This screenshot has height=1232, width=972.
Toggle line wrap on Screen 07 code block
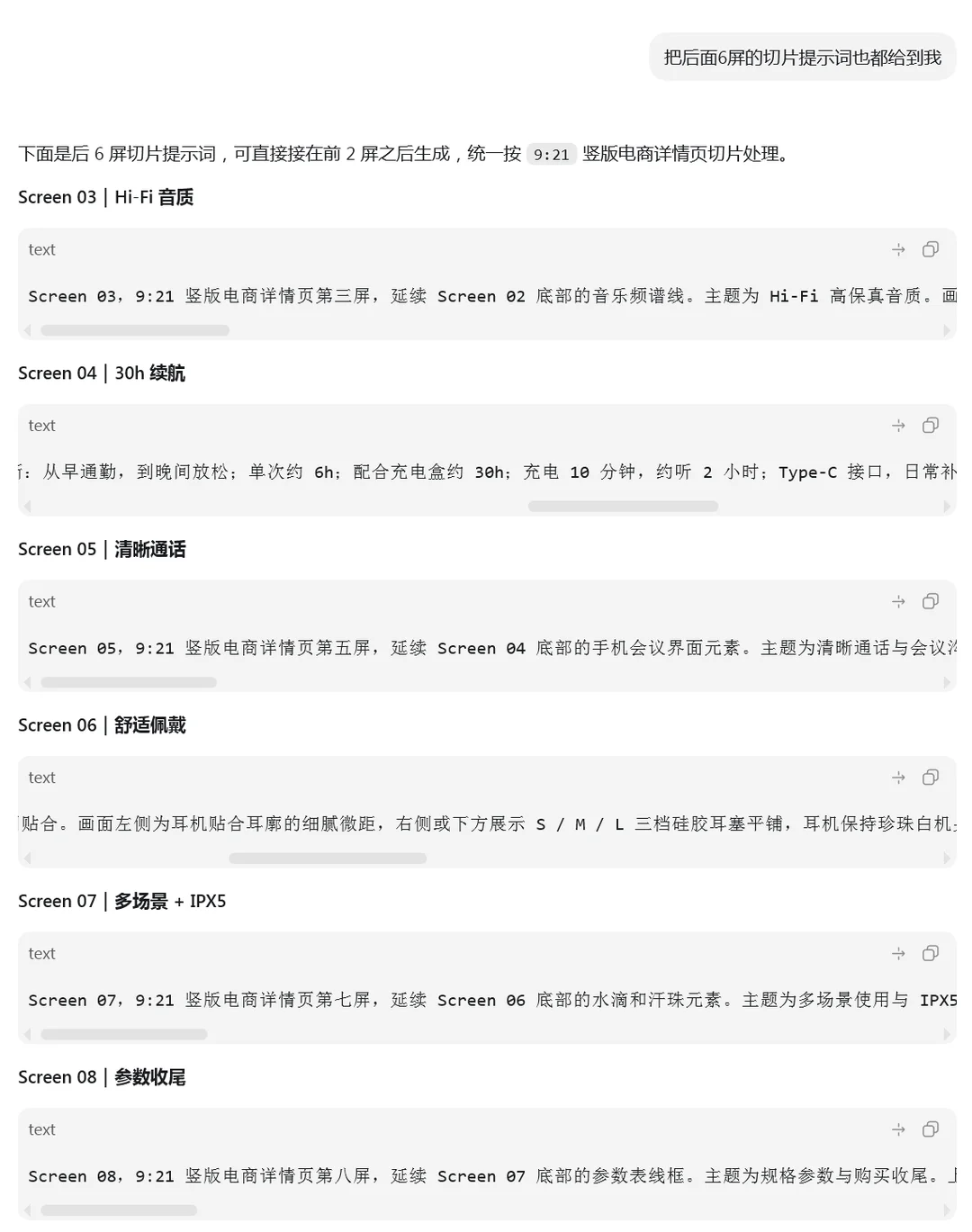[x=898, y=953]
